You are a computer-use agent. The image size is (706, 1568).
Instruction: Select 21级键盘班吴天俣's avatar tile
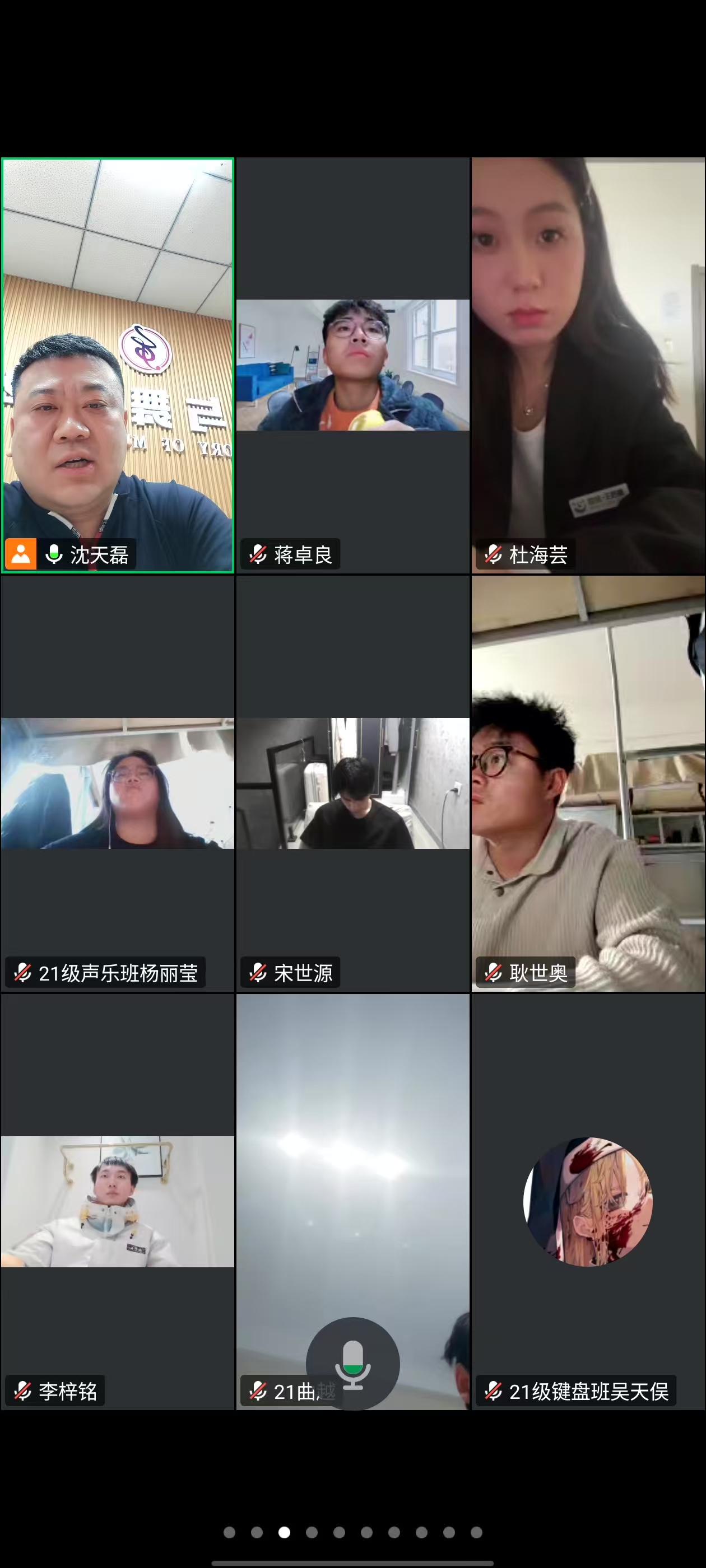coord(588,1201)
